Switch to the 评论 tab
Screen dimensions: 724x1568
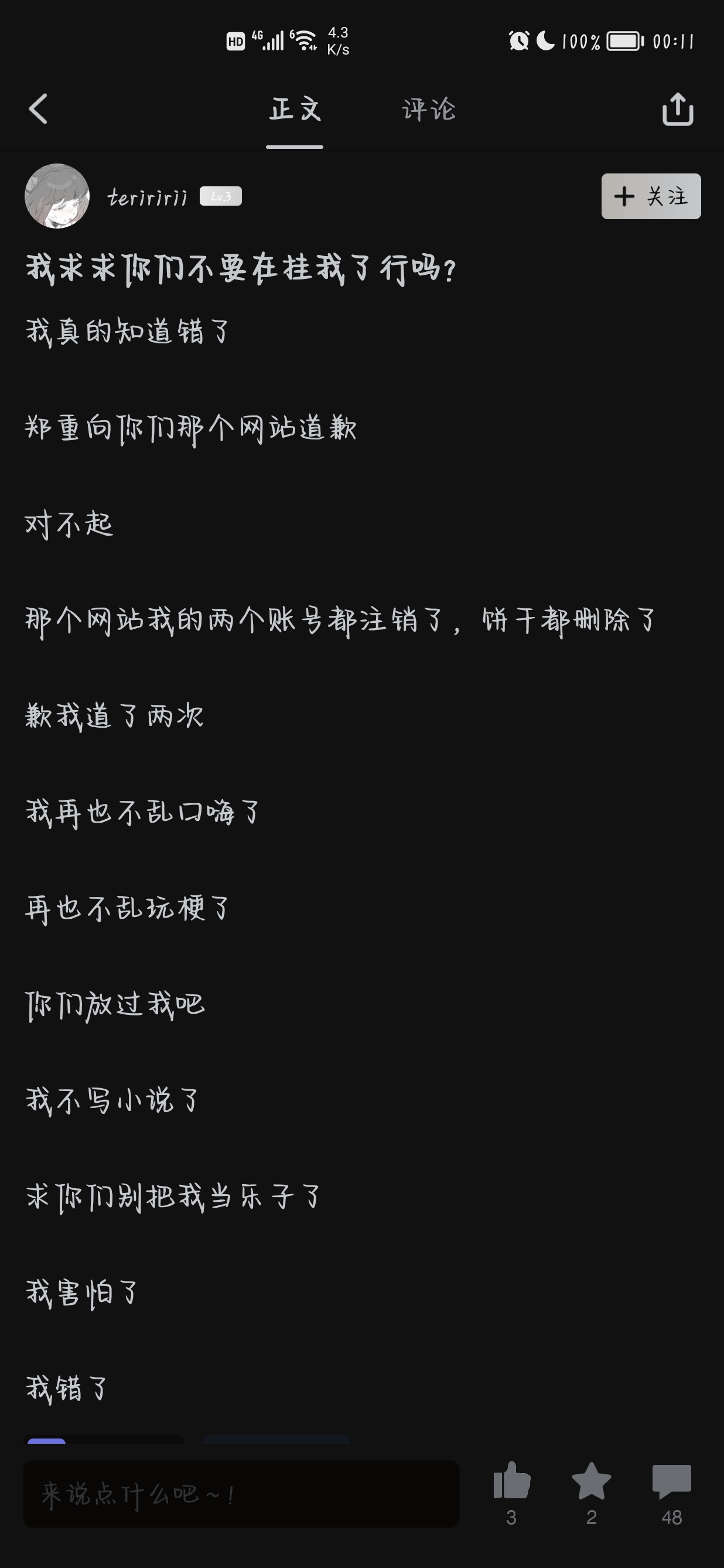428,110
